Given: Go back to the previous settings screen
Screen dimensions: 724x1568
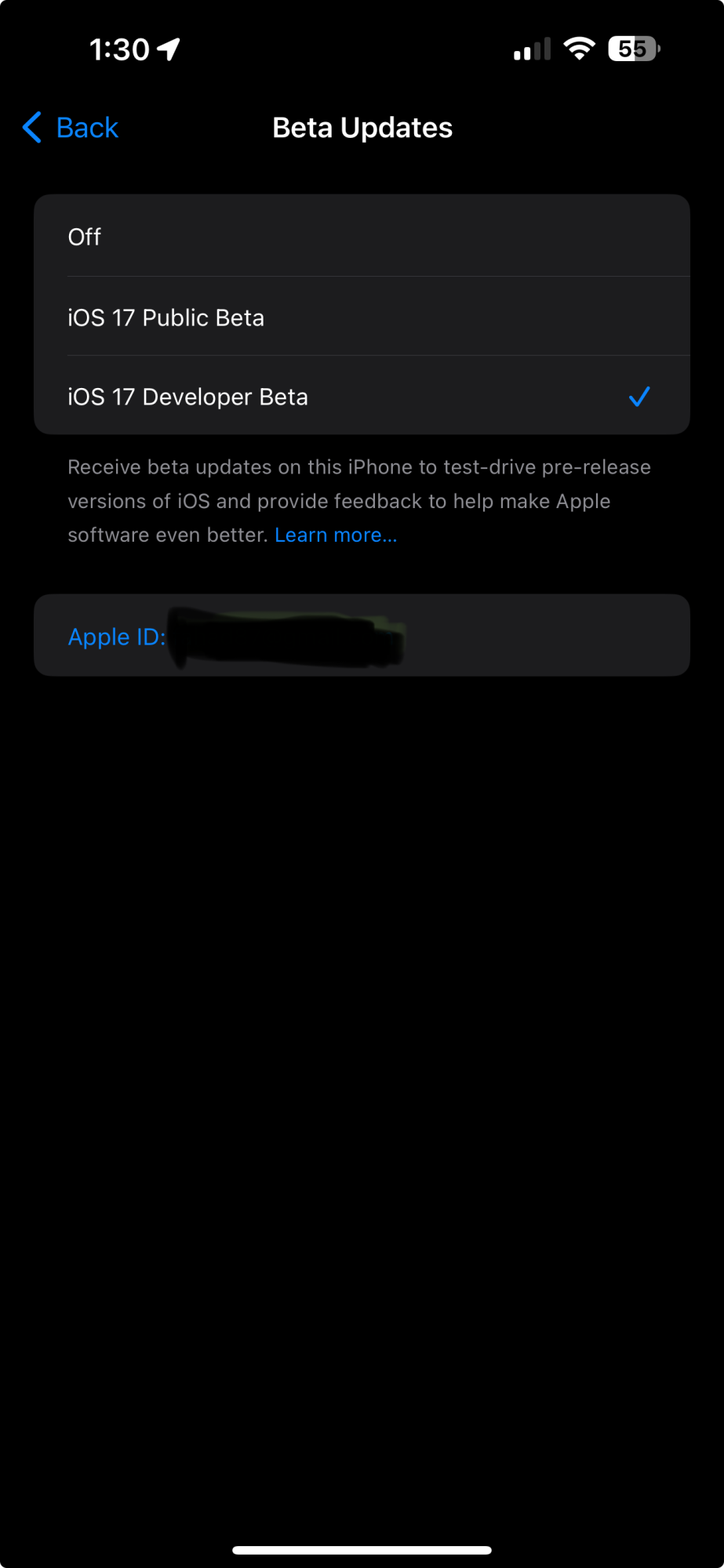Looking at the screenshot, I should pos(71,128).
